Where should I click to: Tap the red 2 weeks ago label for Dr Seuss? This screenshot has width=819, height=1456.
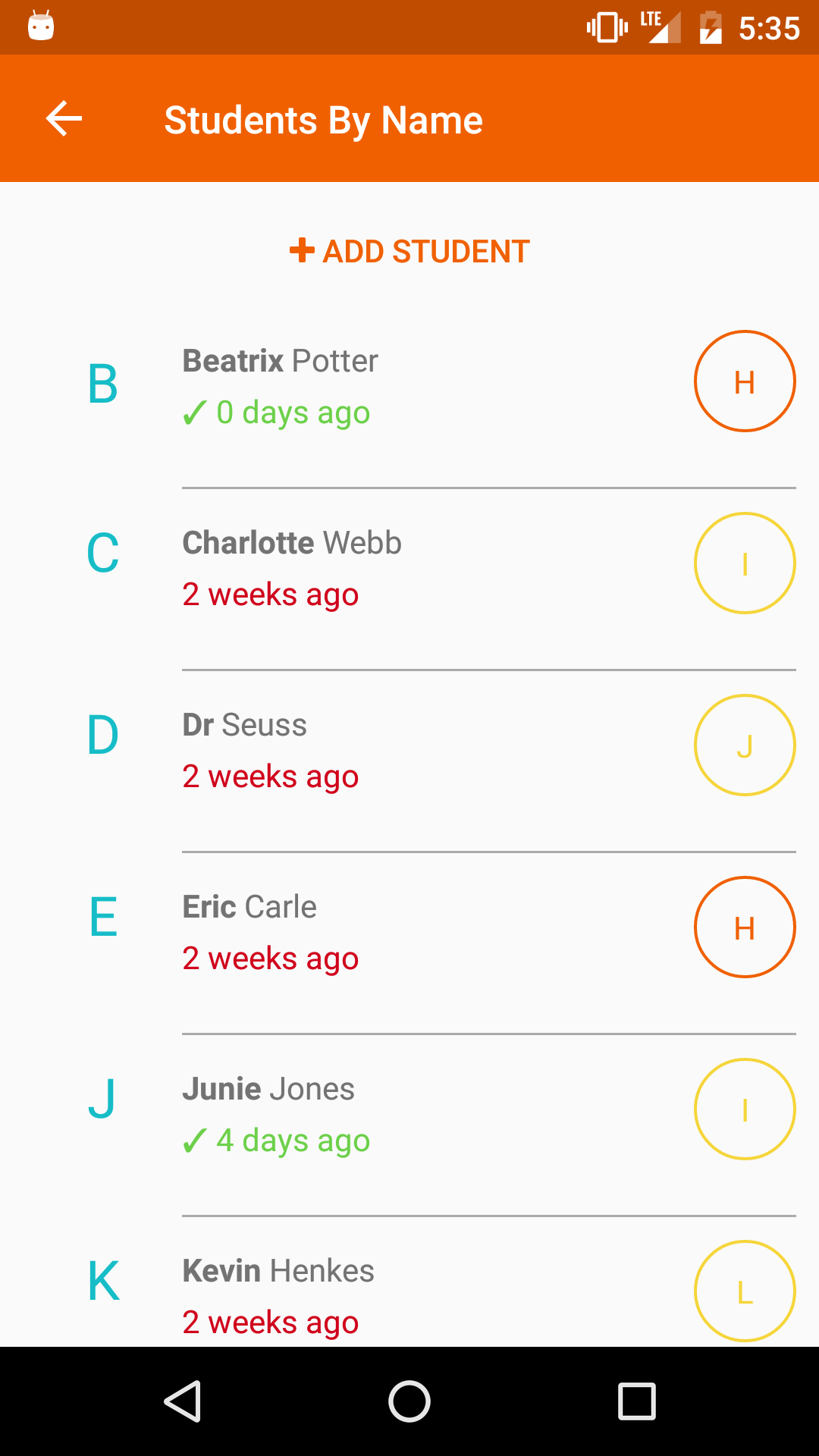[x=271, y=776]
